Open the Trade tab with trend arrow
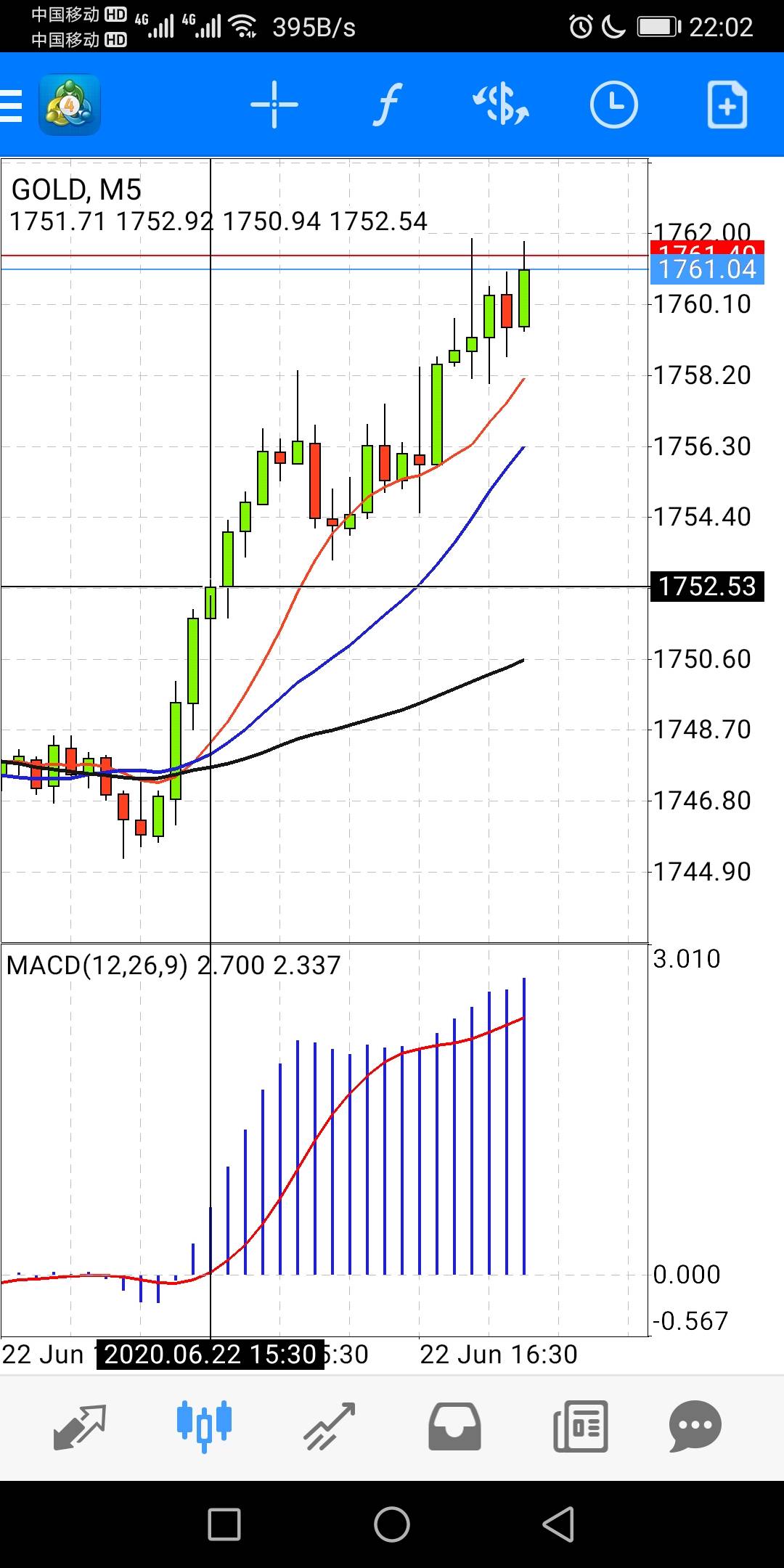784x1568 pixels. coord(329,1426)
